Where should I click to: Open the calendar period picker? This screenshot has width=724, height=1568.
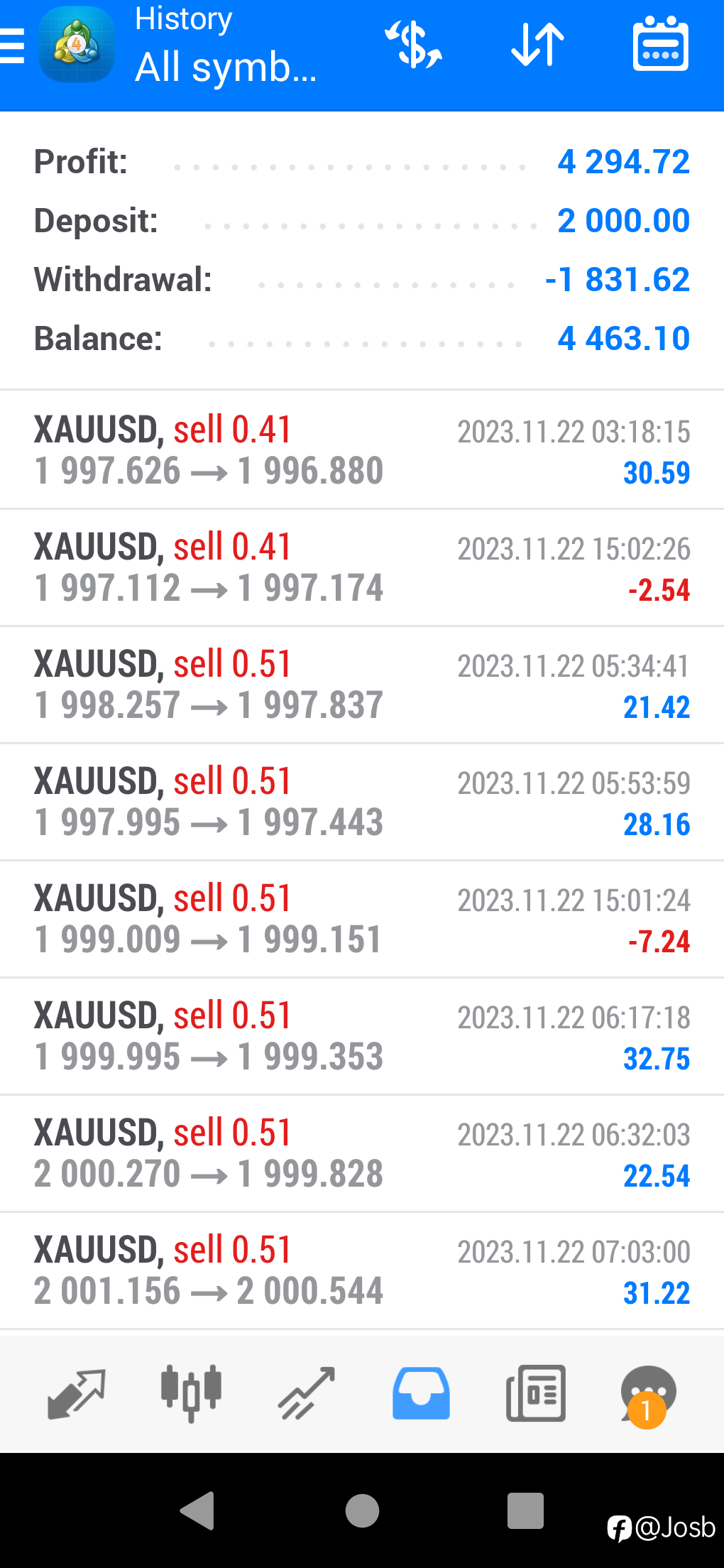[660, 45]
